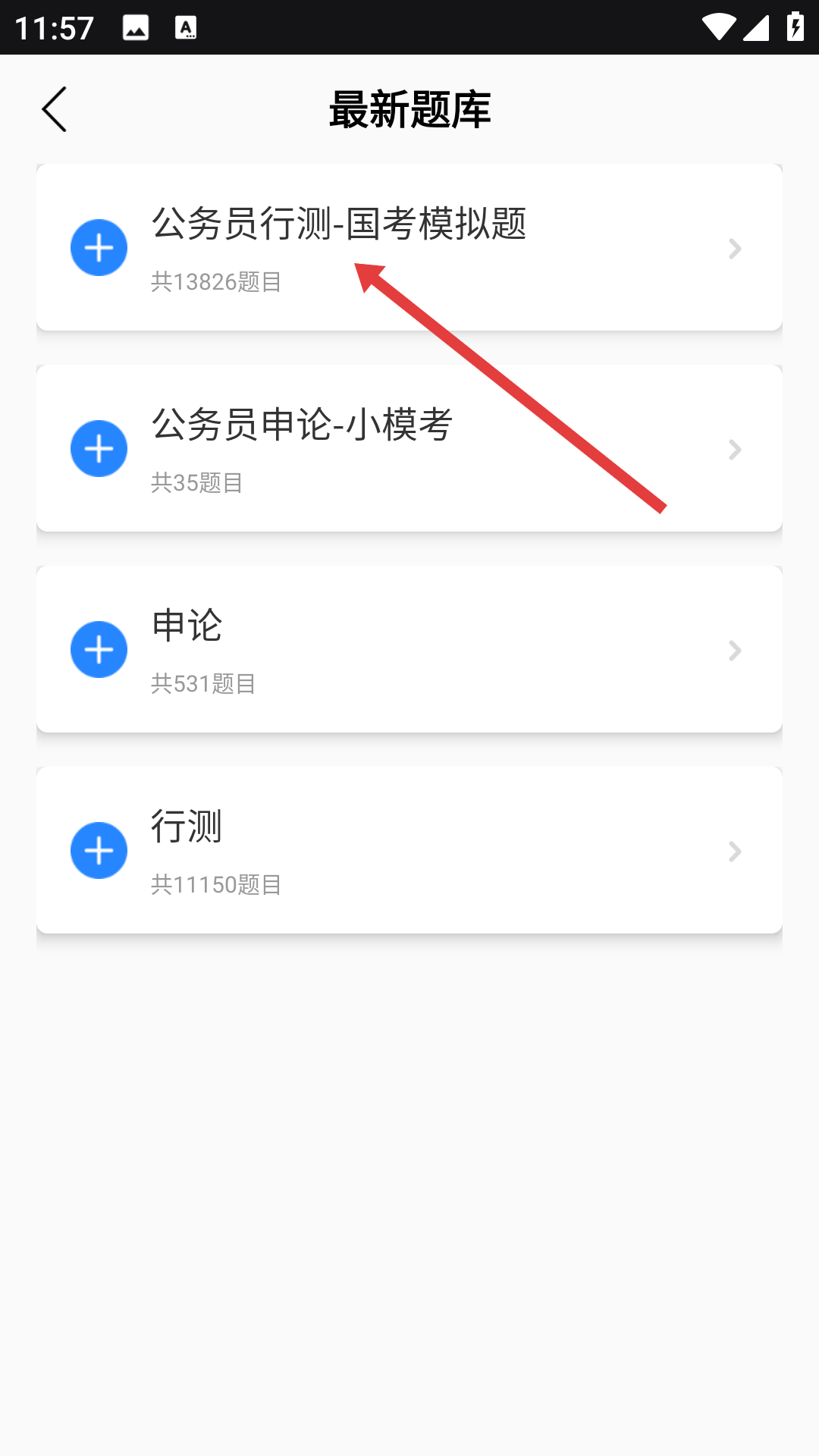Add 公务员申论-小模考 with plus icon

[99, 448]
